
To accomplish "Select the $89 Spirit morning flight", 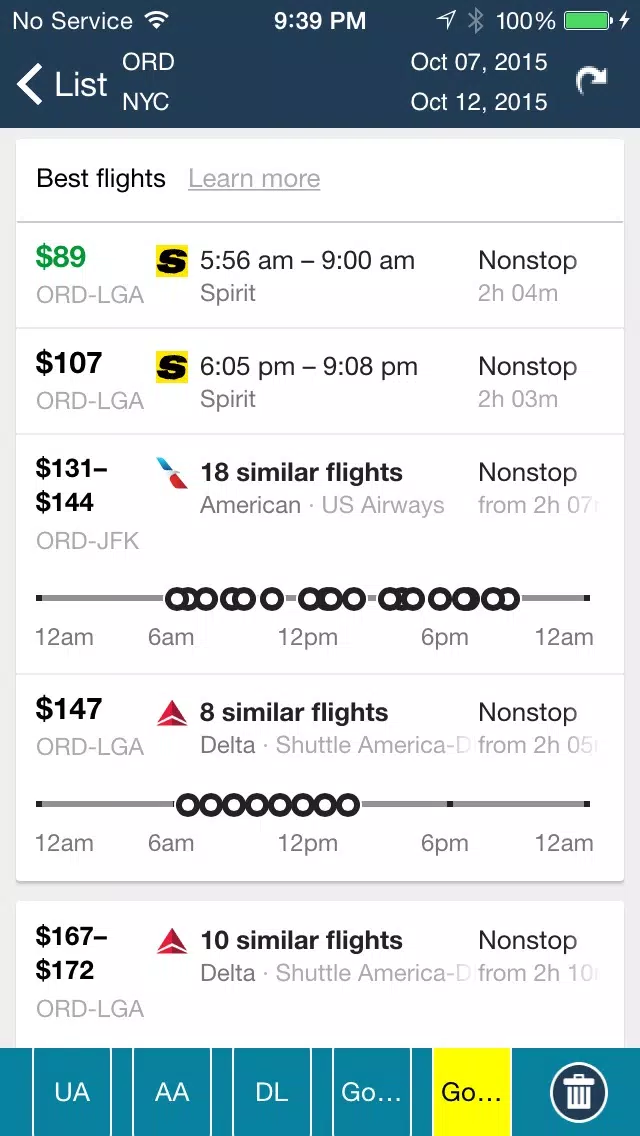I will [x=320, y=275].
